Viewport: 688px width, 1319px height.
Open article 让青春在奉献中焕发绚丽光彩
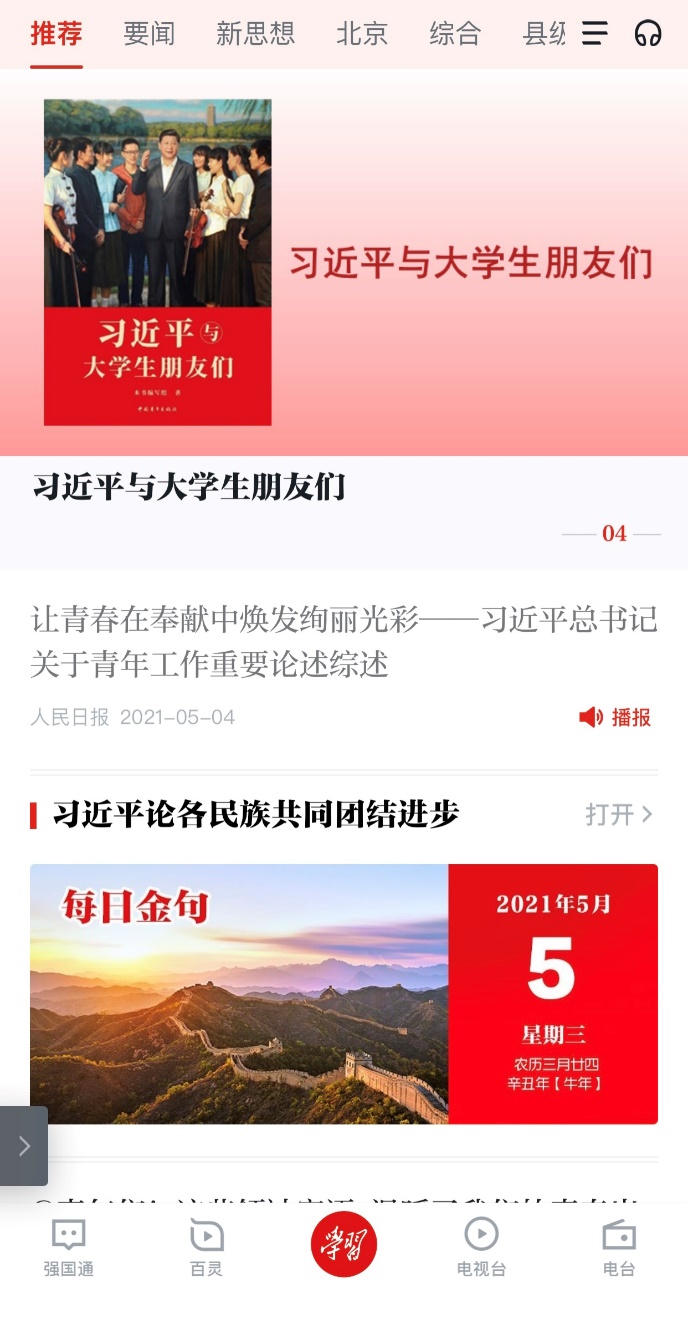pos(344,641)
